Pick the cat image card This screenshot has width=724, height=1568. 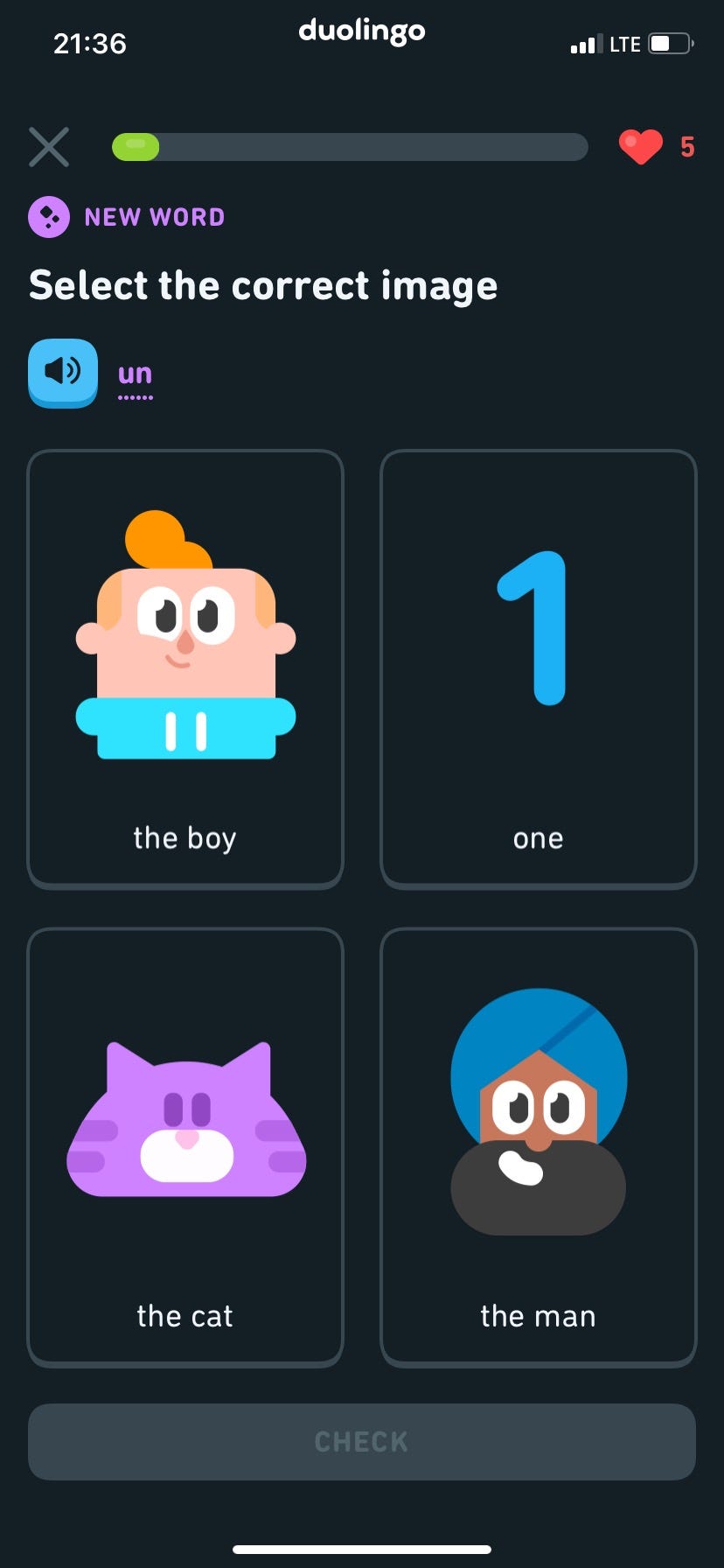[185, 1146]
